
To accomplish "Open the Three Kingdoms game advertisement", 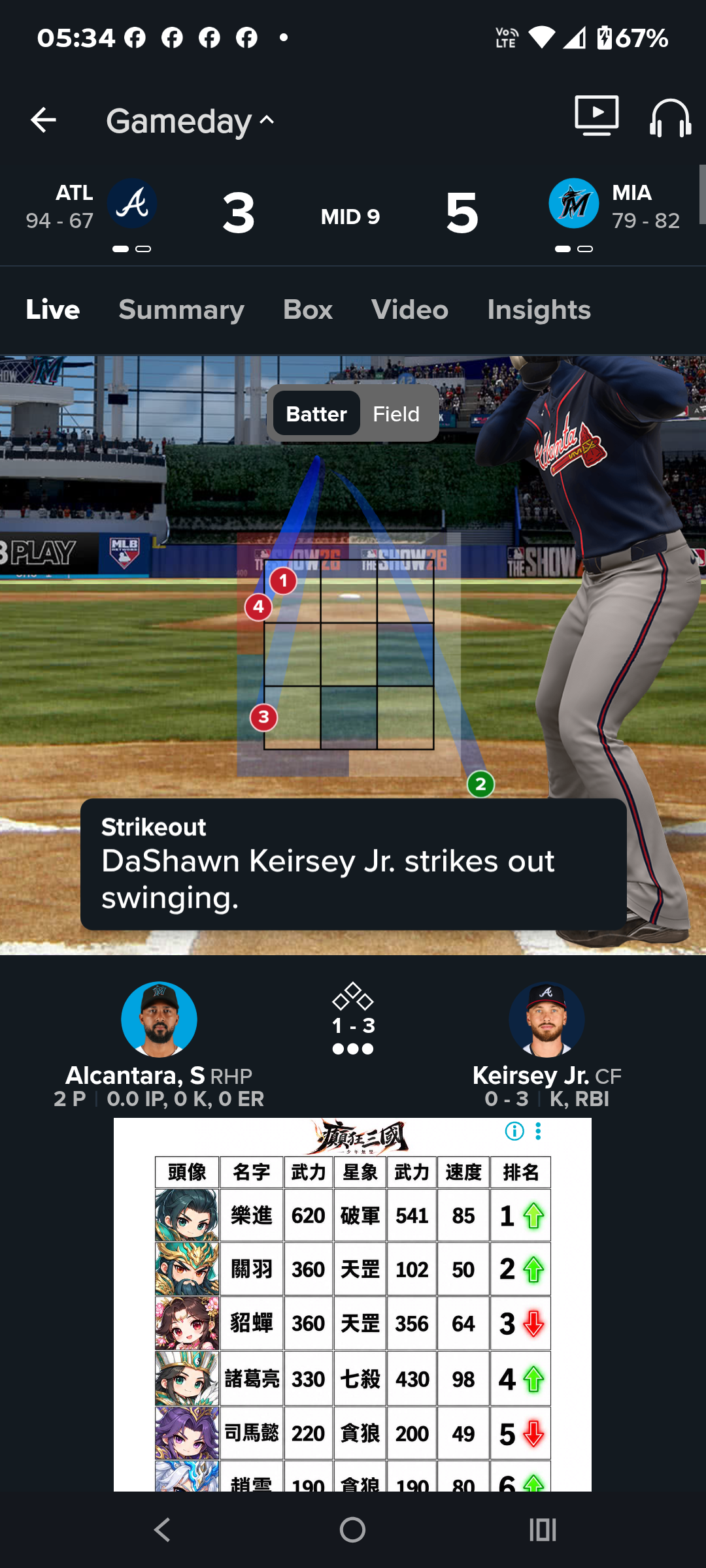I will tap(352, 1305).
